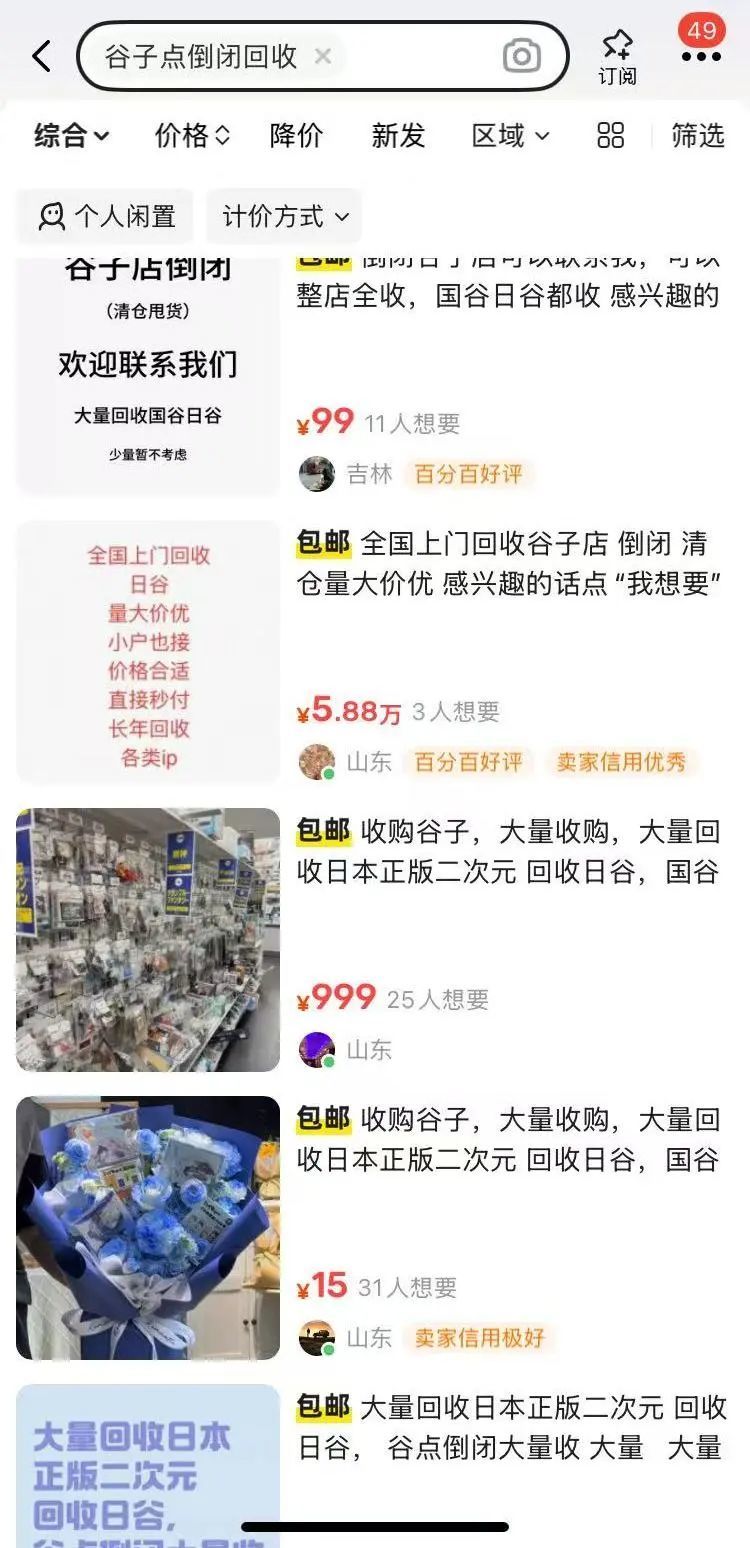Toggle the grid layout view
Image resolution: width=750 pixels, height=1548 pixels.
tap(610, 136)
